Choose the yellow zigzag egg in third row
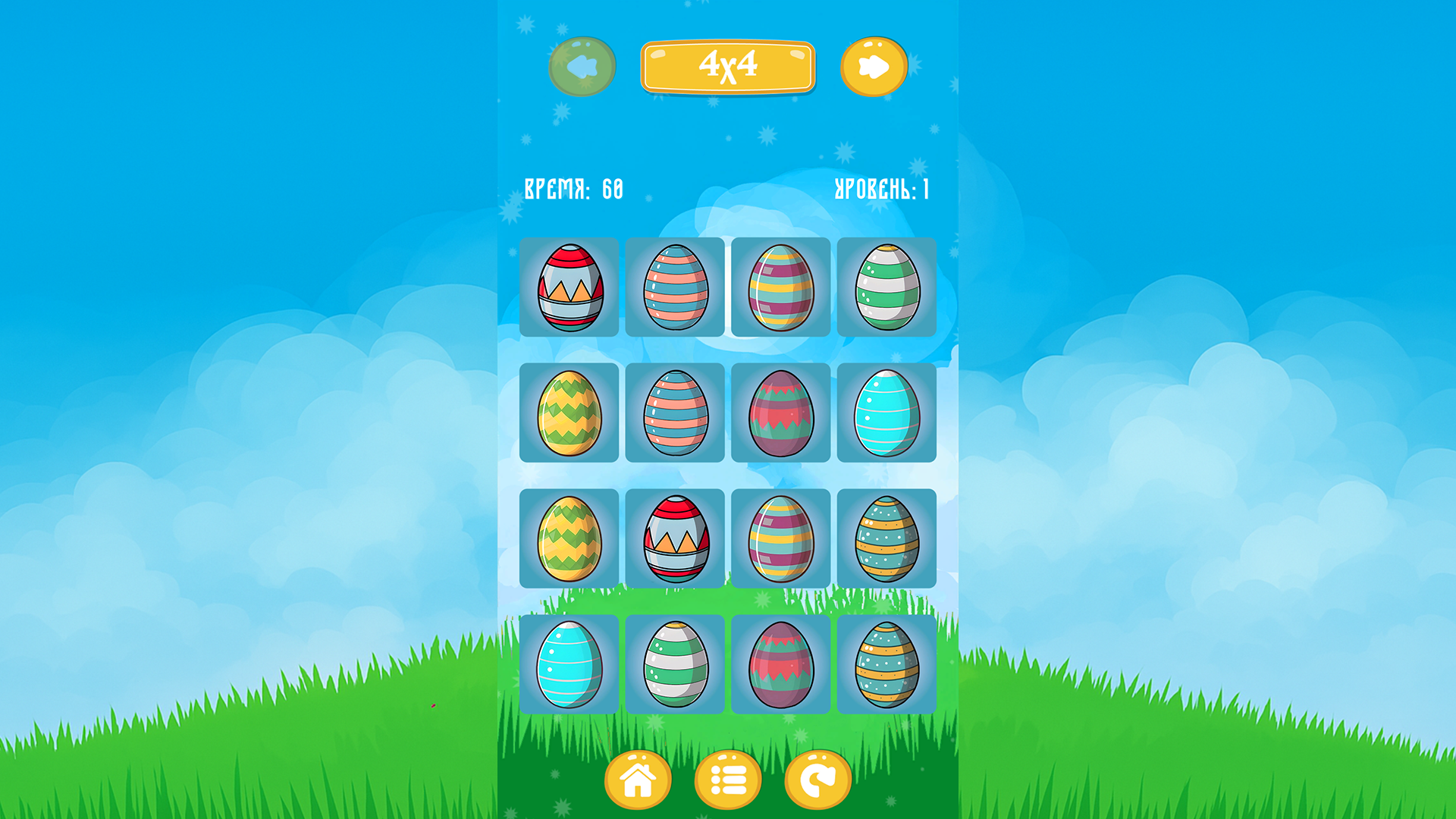 [570, 538]
